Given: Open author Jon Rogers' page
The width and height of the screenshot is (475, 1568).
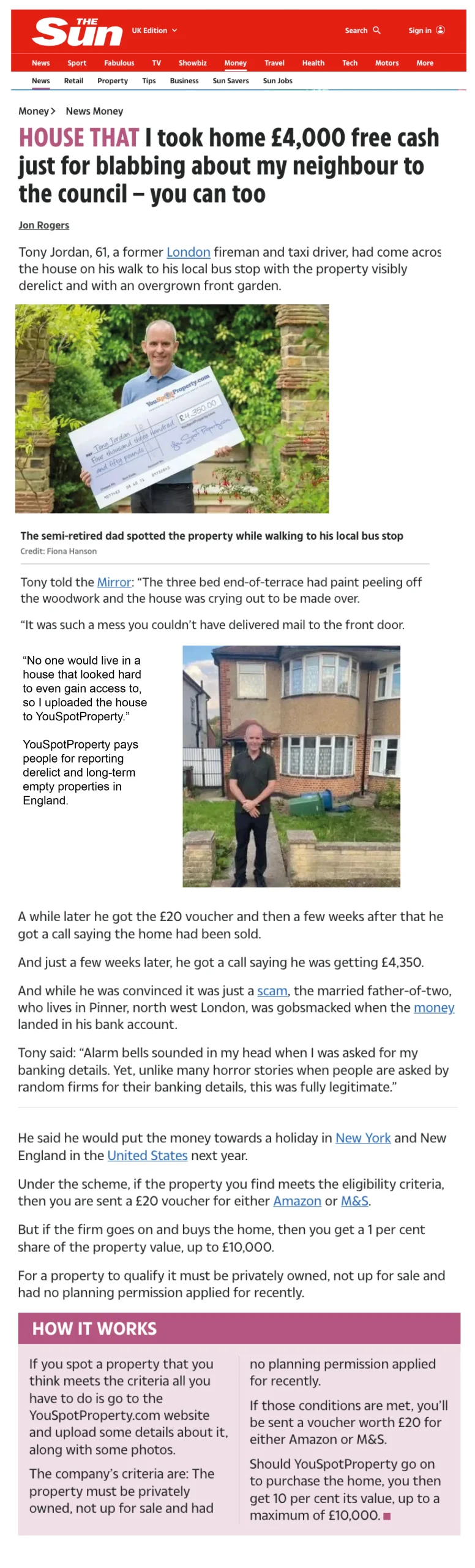Looking at the screenshot, I should [x=43, y=225].
